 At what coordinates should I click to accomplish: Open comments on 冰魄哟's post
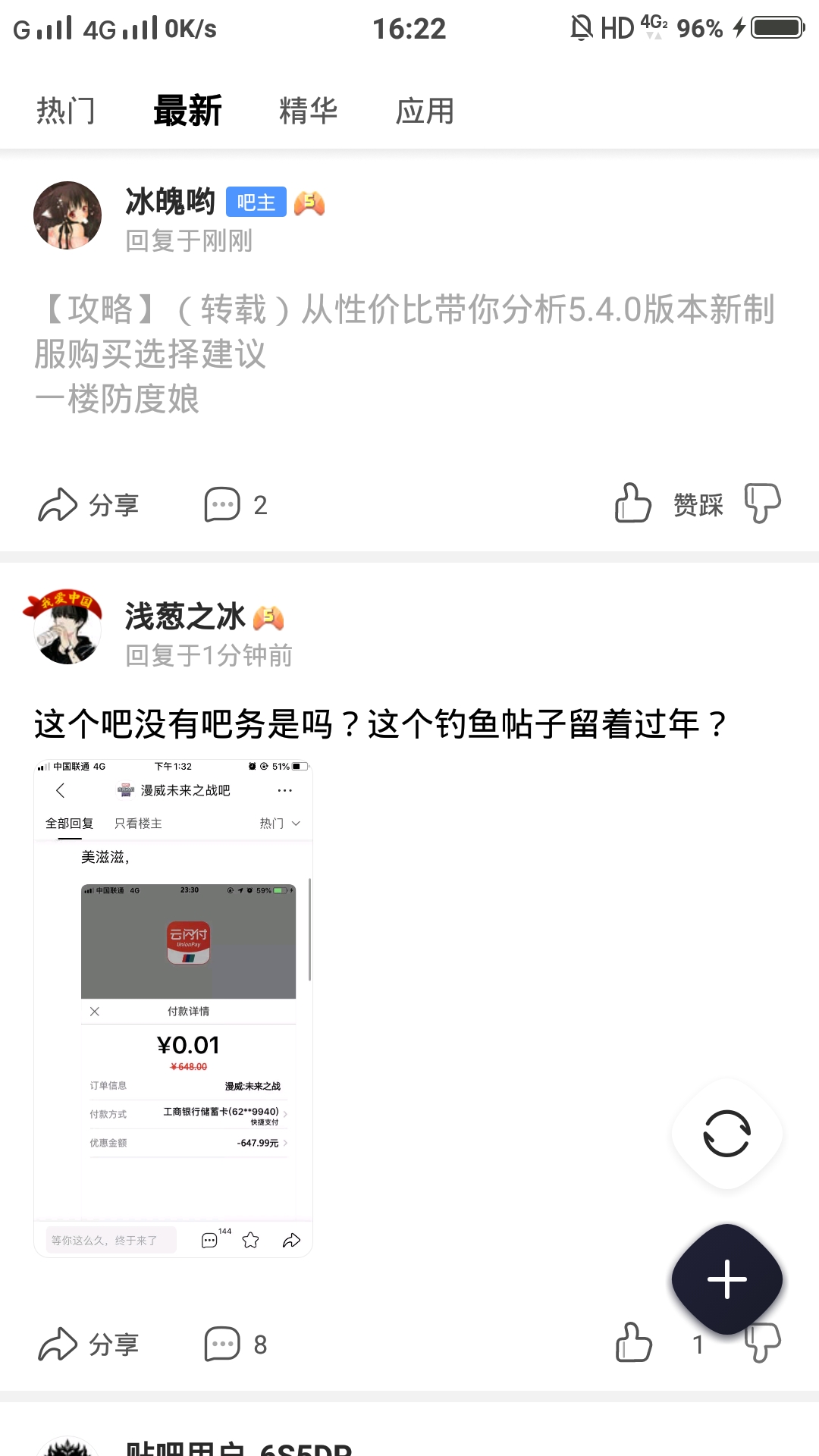point(235,505)
